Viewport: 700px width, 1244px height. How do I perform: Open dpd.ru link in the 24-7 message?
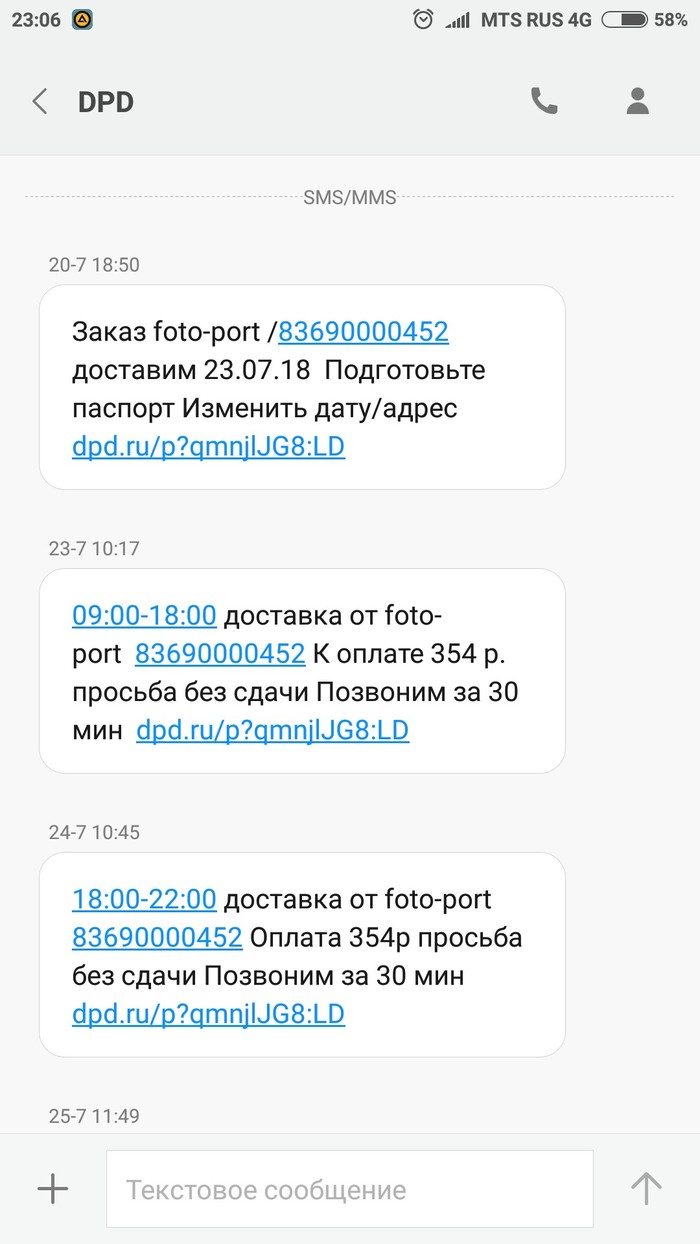(x=208, y=1014)
